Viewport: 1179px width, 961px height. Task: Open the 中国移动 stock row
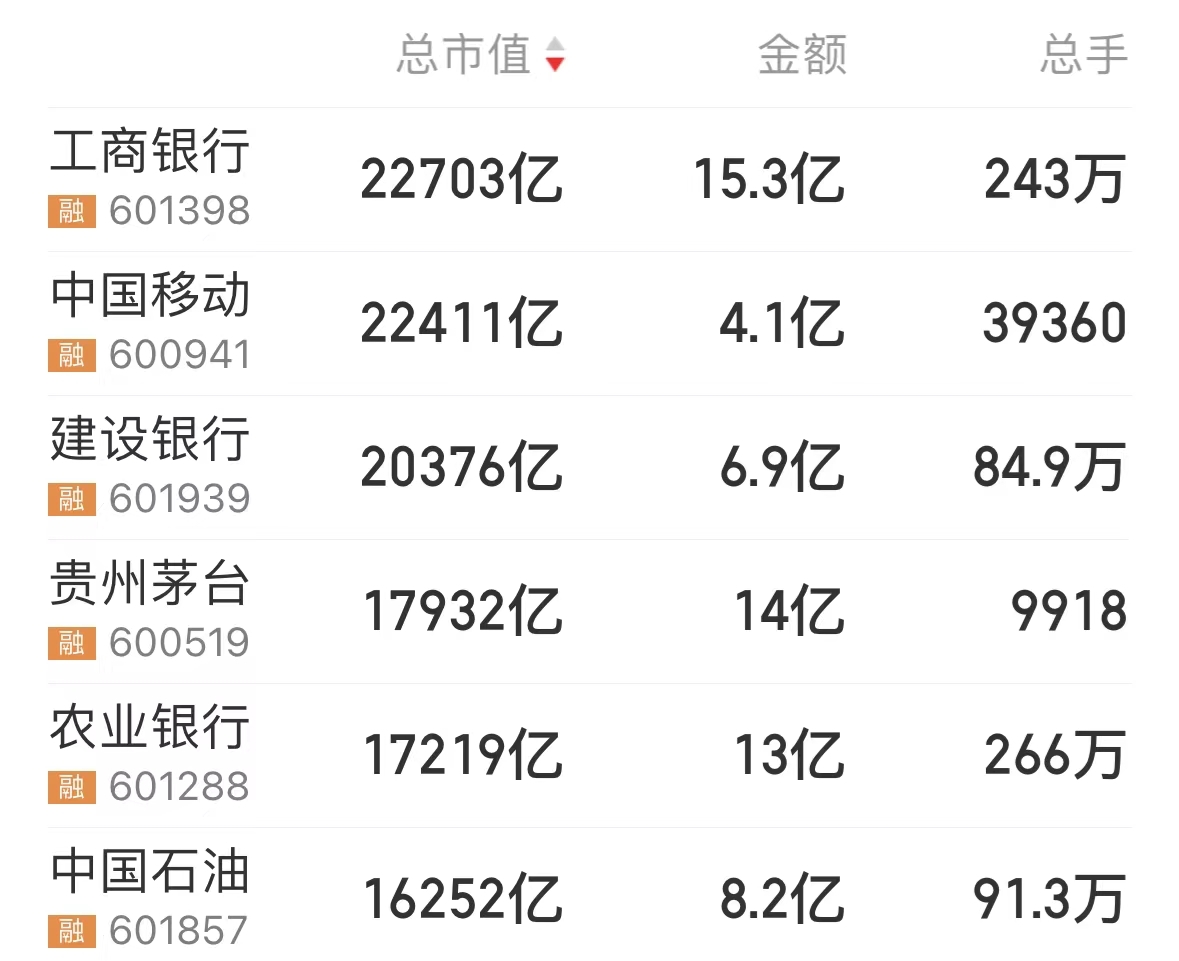click(150, 323)
